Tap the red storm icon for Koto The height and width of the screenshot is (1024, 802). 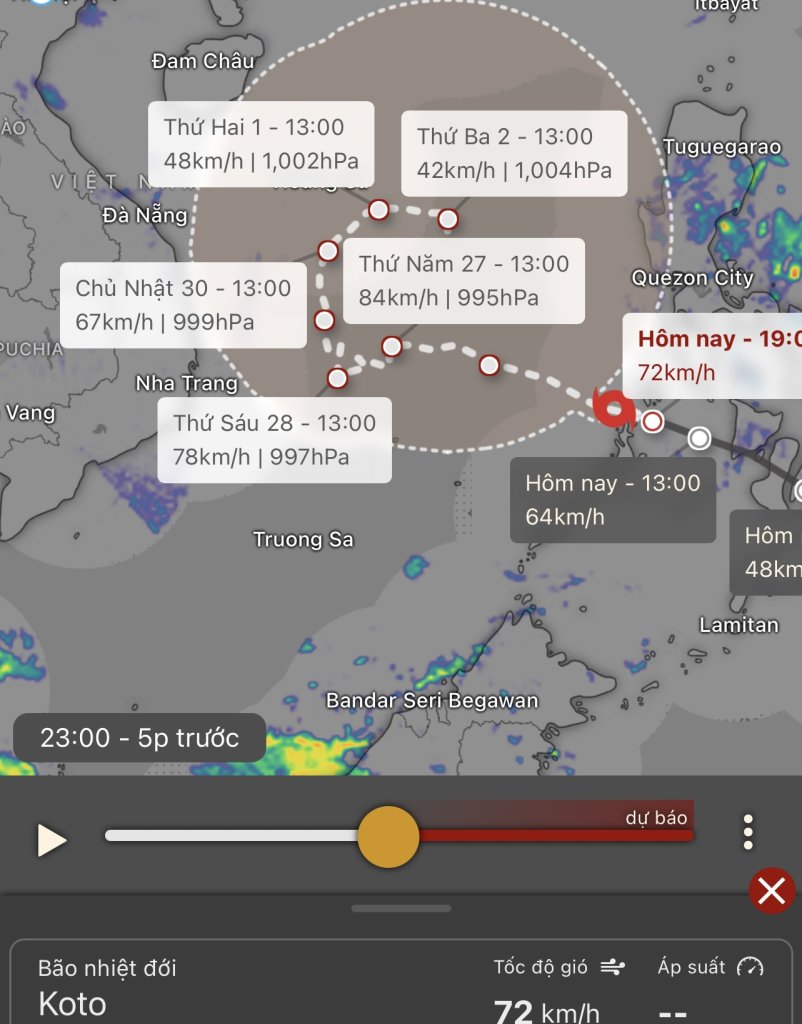click(611, 407)
